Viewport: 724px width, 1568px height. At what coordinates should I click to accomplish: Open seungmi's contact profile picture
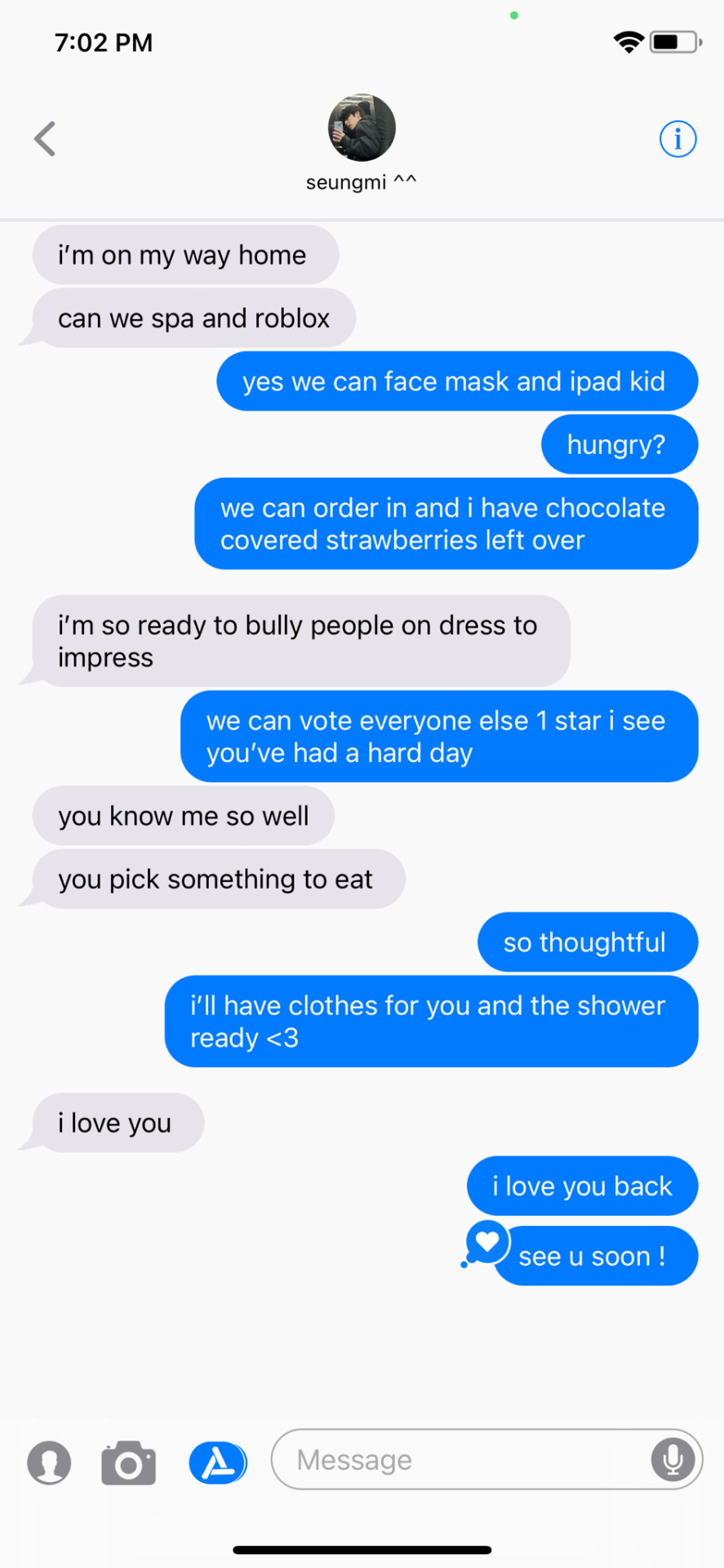(x=362, y=127)
